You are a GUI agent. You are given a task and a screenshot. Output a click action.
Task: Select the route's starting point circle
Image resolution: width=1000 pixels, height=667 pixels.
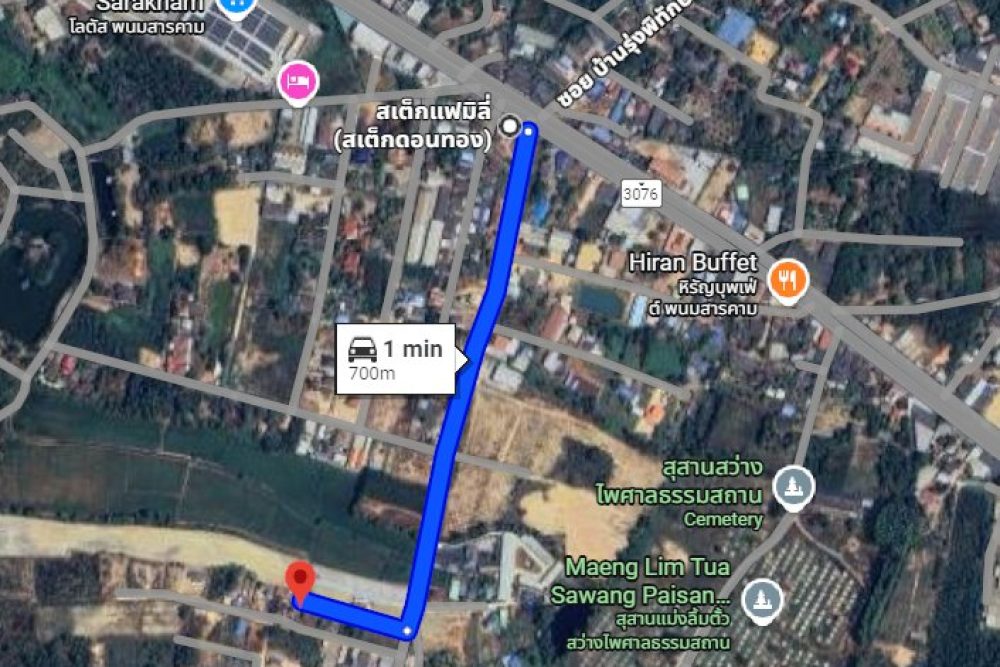[511, 126]
